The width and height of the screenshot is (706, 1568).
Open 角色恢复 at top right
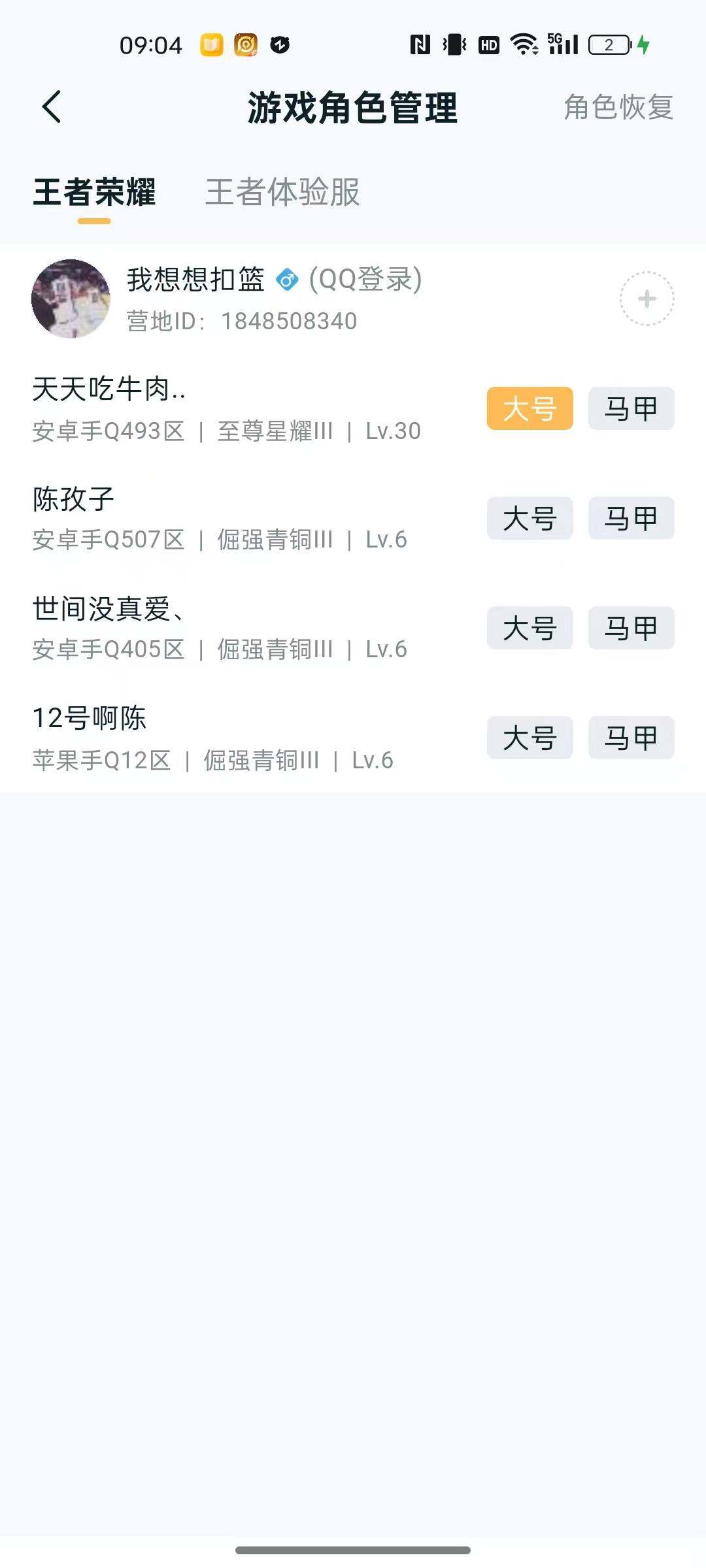tap(616, 108)
